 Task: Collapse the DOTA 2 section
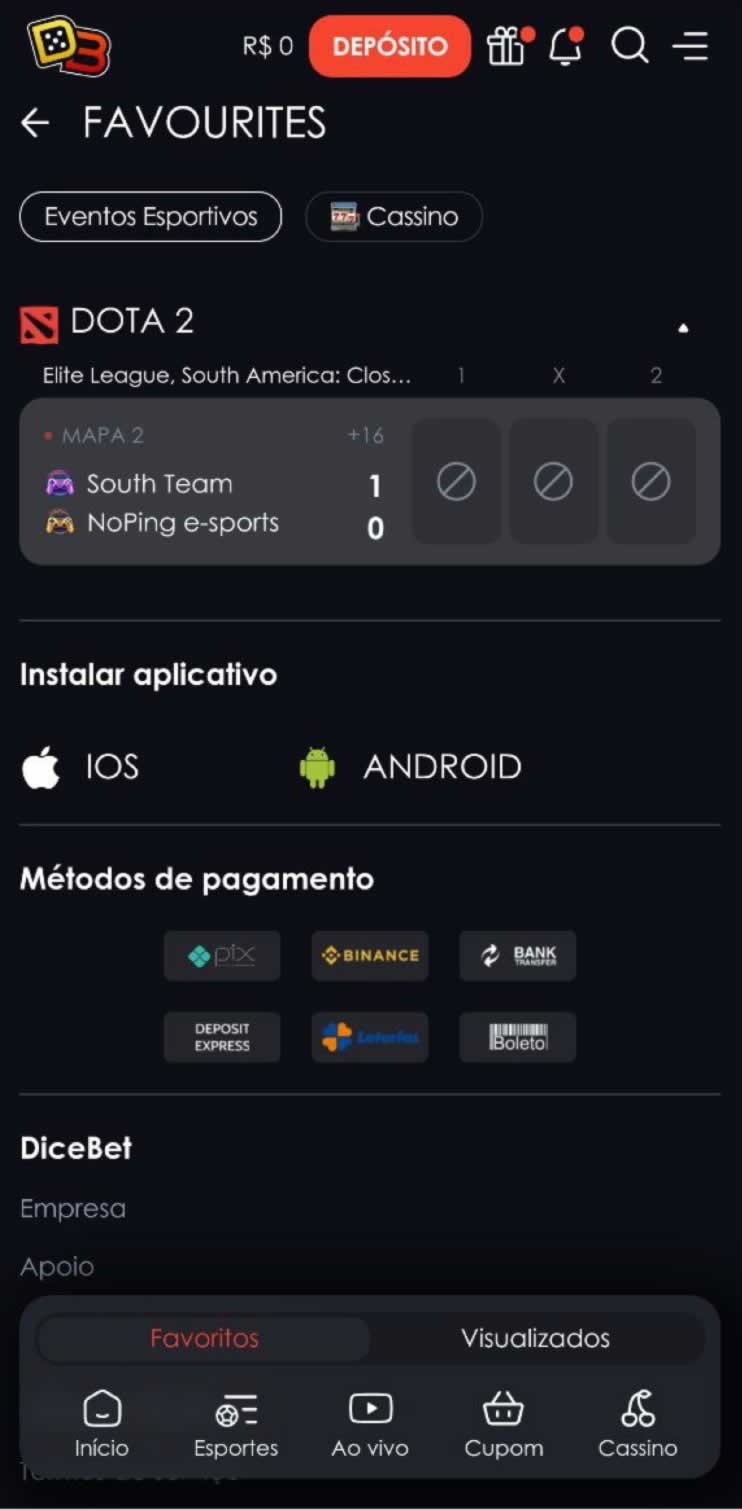point(683,327)
